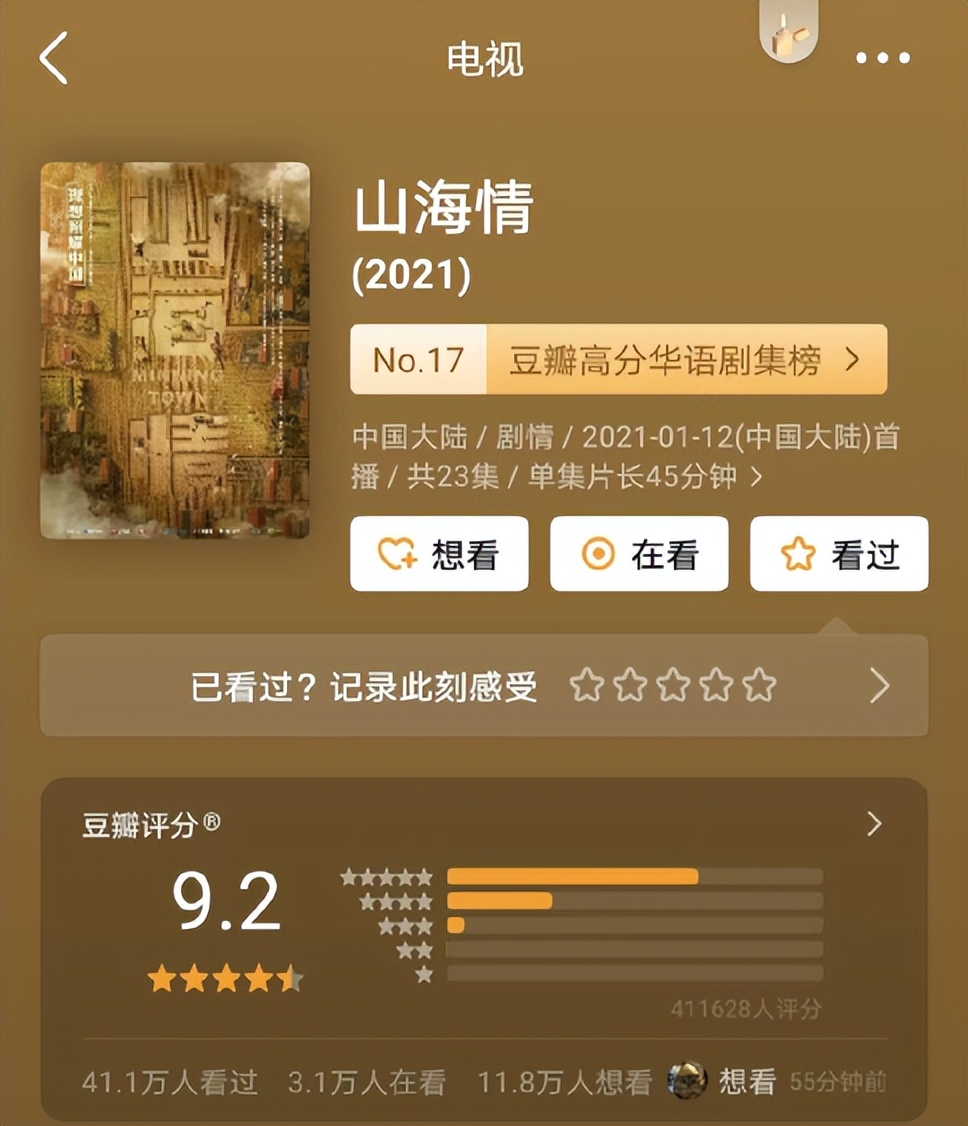
Task: Give a three-star rating under 记录此刻感受
Action: pyautogui.click(x=674, y=686)
